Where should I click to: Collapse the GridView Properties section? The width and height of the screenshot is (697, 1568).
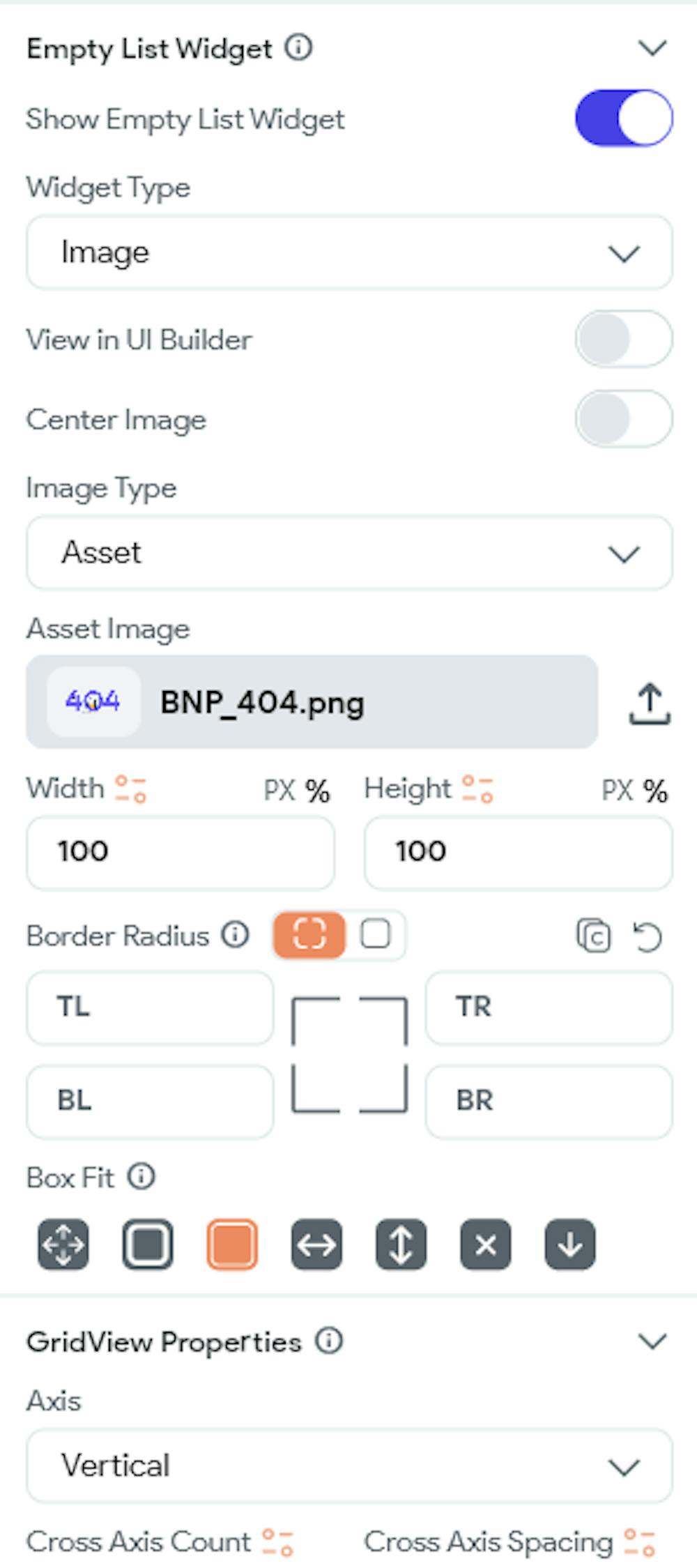pyautogui.click(x=652, y=1341)
